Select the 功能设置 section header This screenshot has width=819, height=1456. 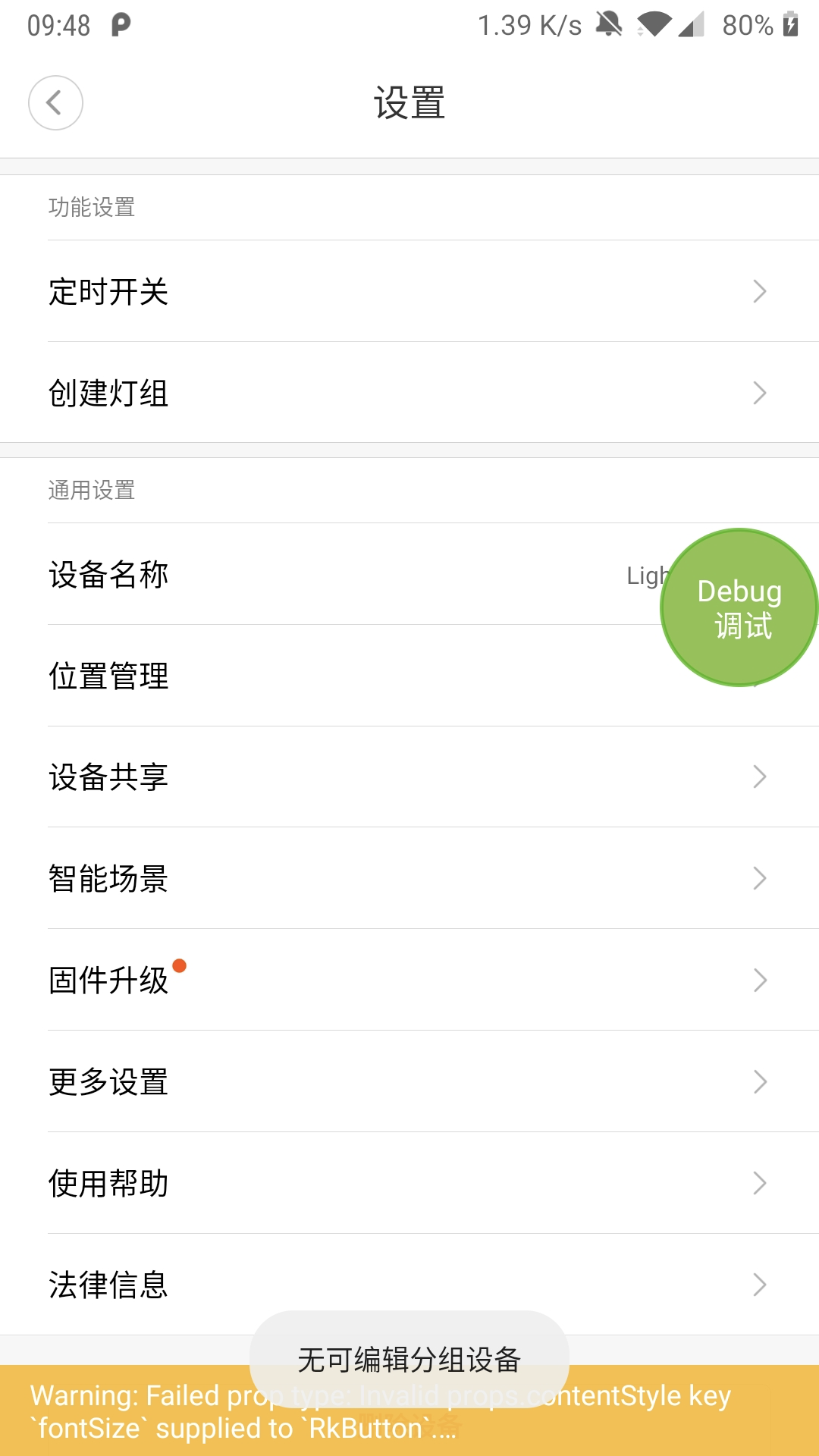(x=92, y=208)
